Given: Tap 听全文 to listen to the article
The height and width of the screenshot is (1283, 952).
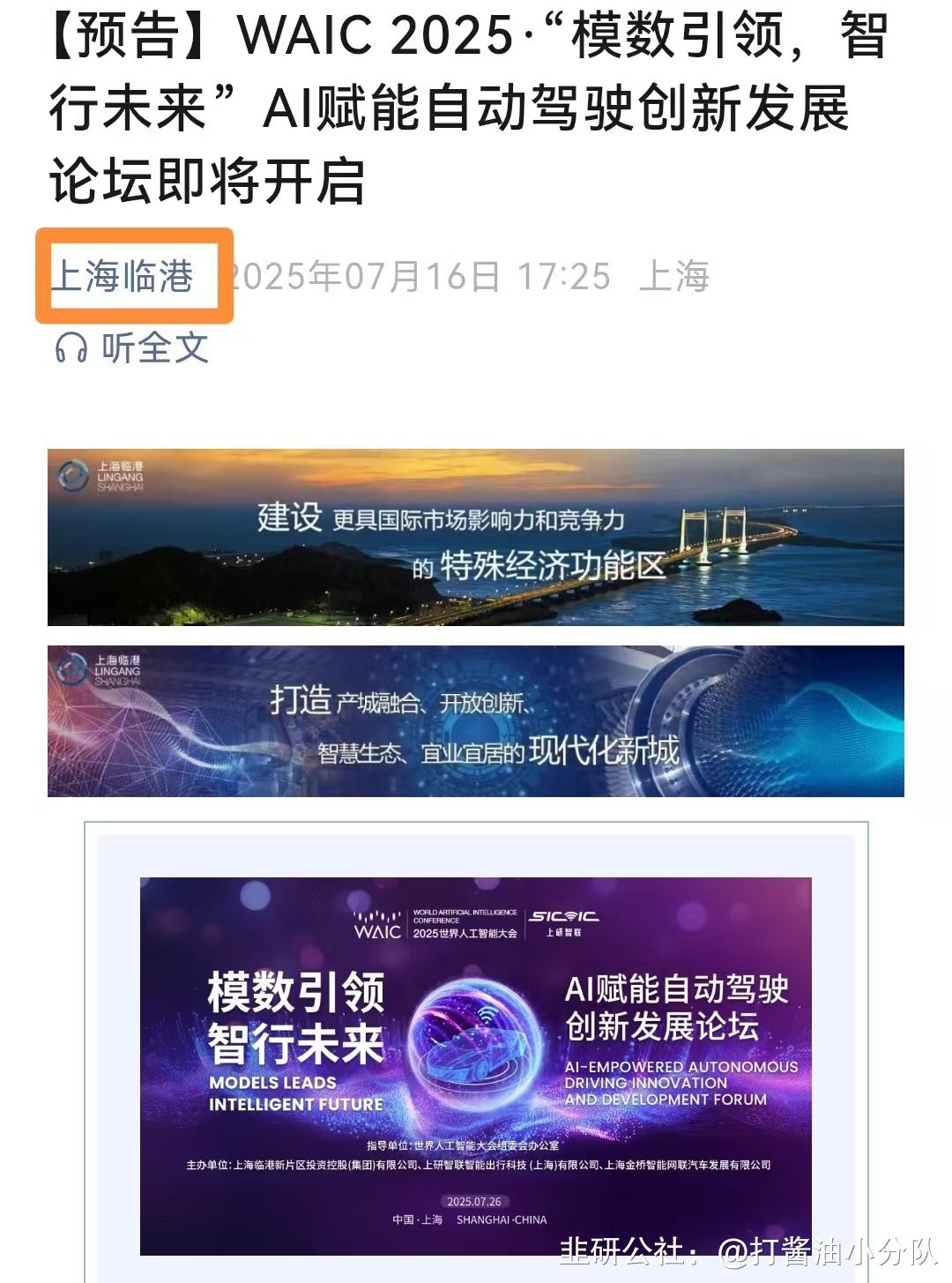Looking at the screenshot, I should [133, 348].
